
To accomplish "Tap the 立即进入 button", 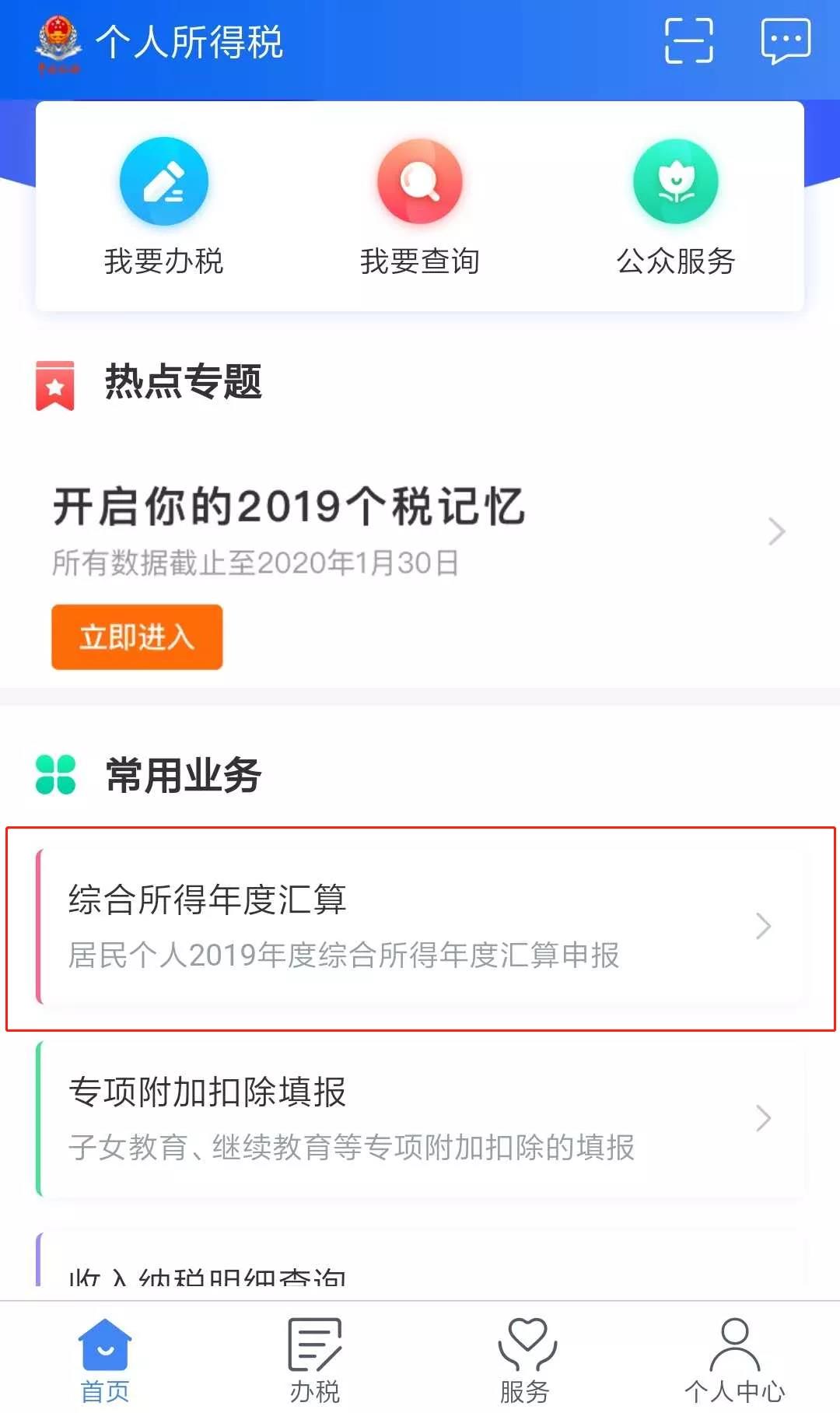I will click(x=137, y=636).
